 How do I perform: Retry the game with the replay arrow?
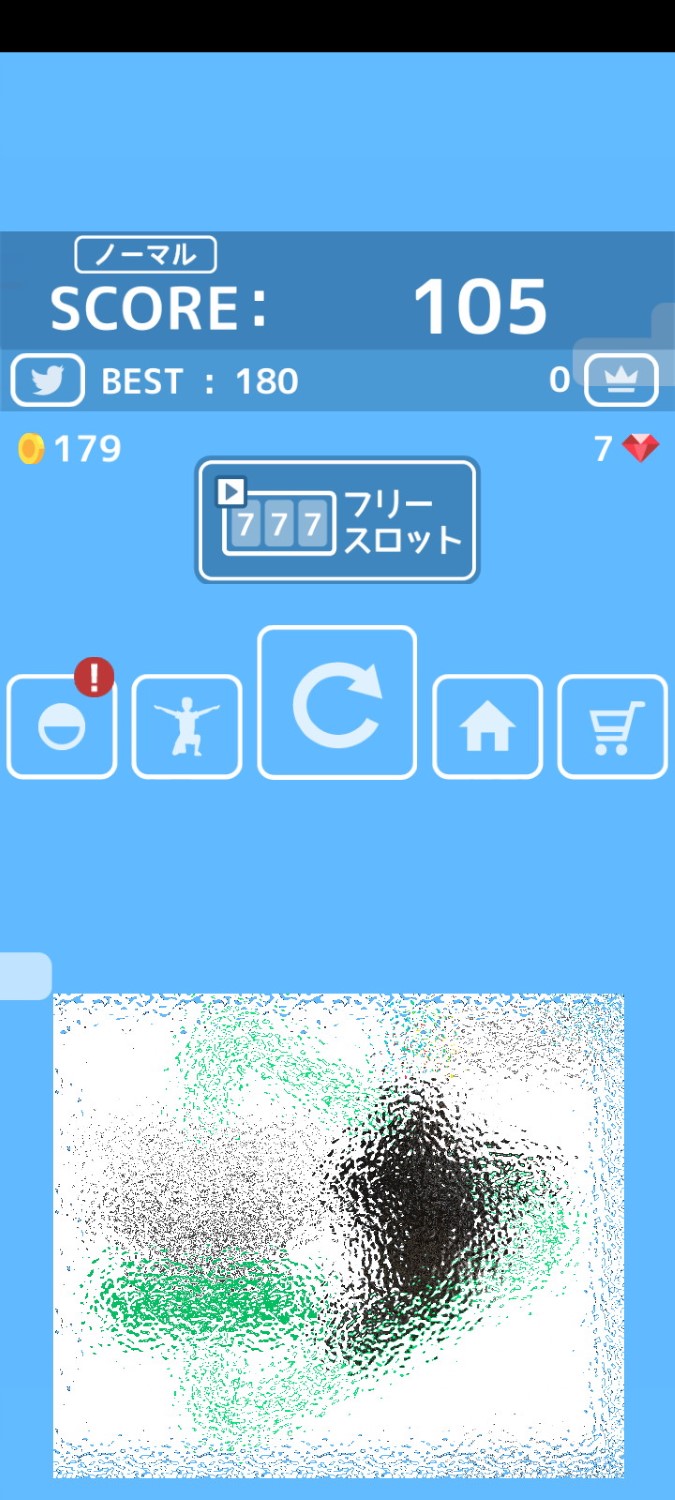point(337,703)
